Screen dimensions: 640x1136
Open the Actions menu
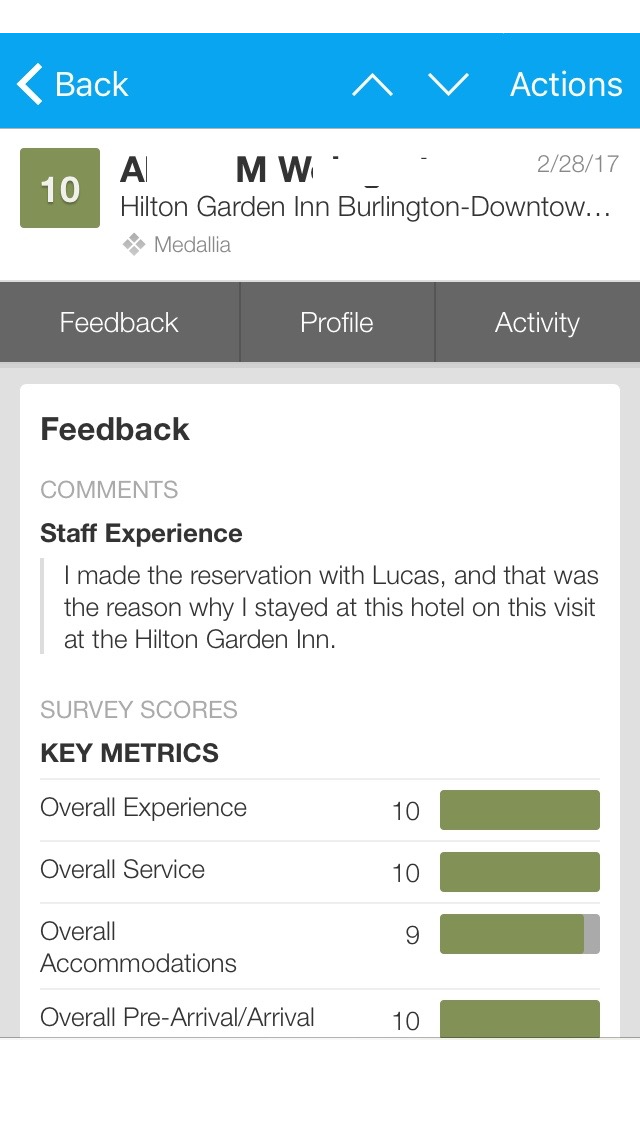(x=566, y=85)
